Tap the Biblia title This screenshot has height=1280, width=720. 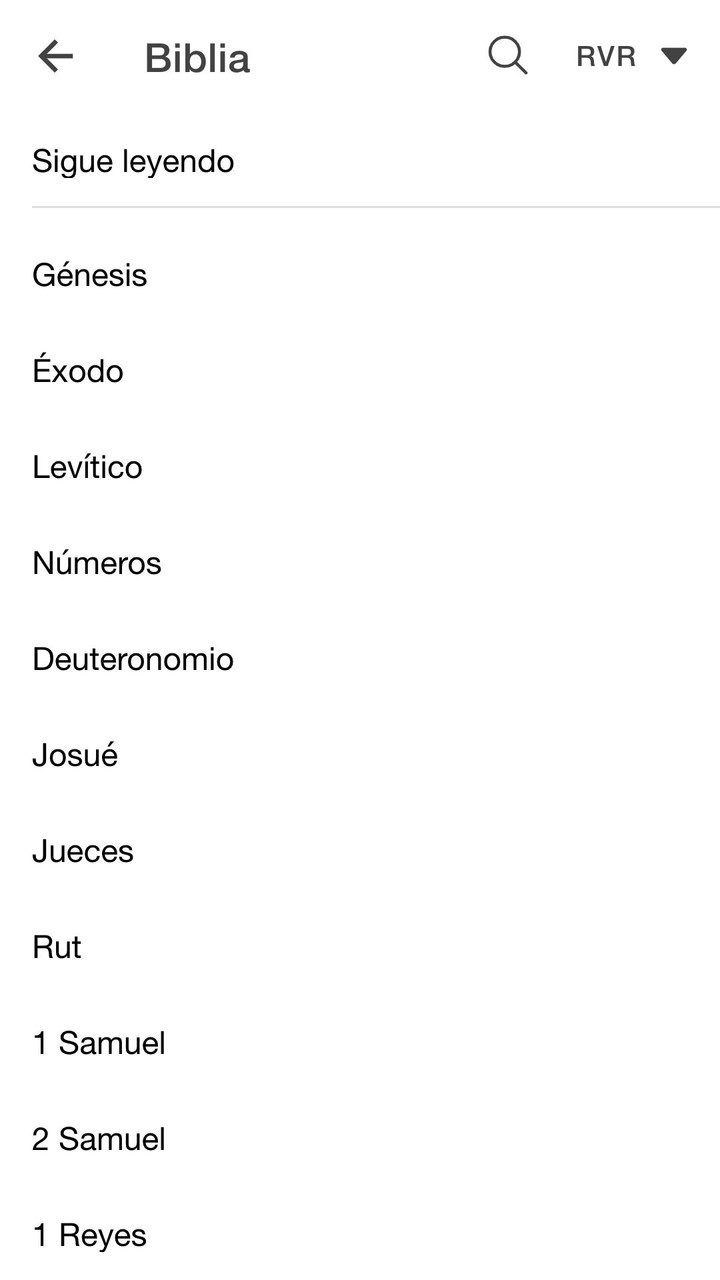pyautogui.click(x=196, y=58)
